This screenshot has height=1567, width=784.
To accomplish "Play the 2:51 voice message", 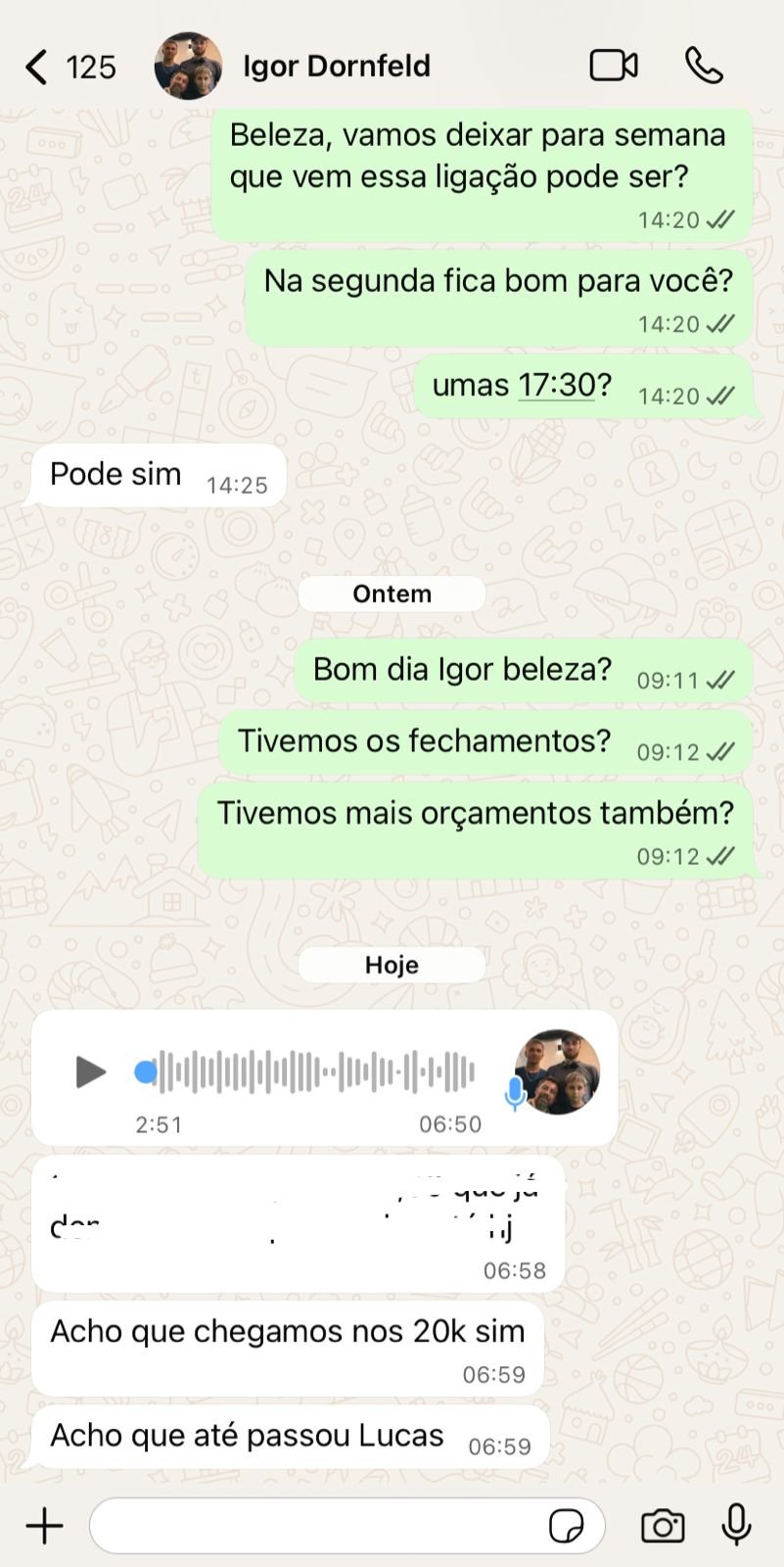I will pos(90,1071).
